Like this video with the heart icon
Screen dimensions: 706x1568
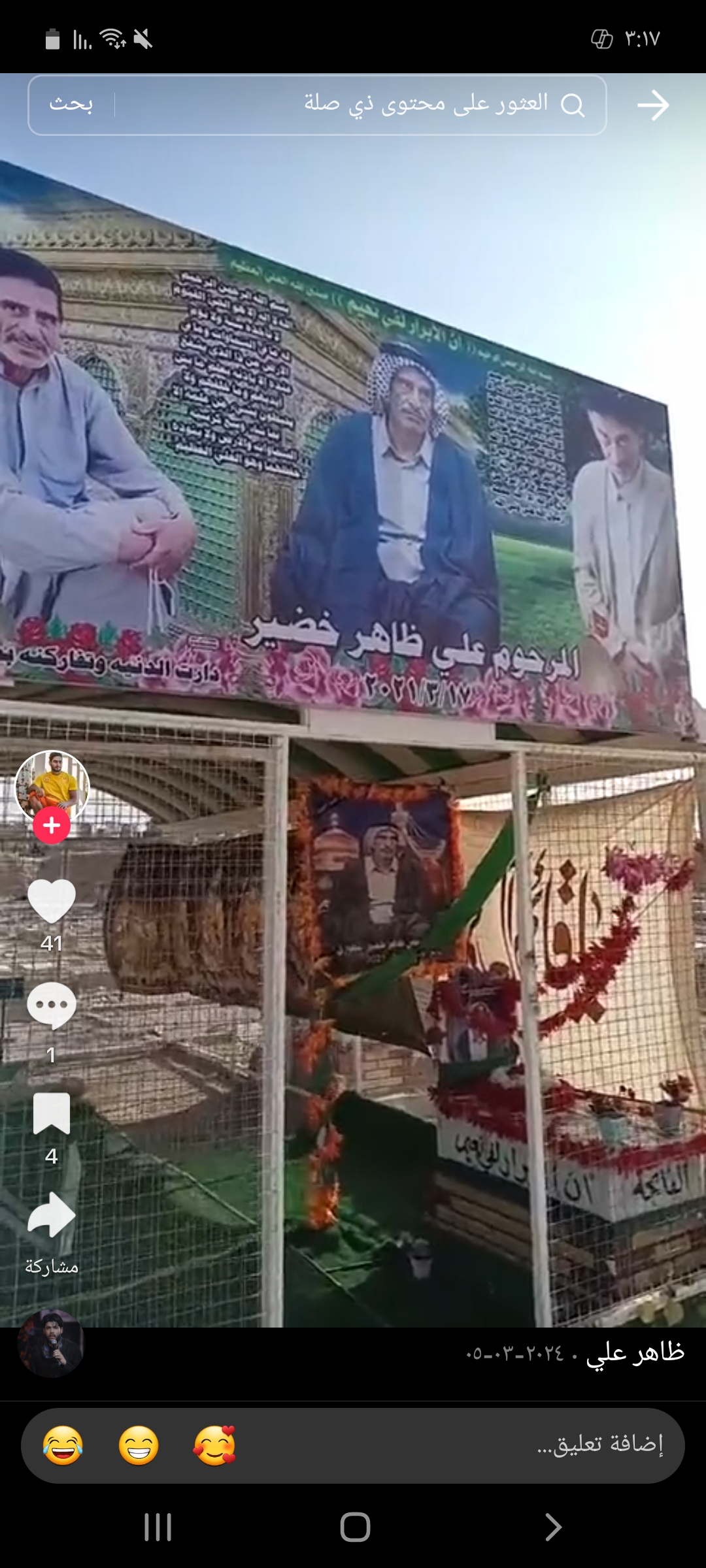[x=52, y=902]
